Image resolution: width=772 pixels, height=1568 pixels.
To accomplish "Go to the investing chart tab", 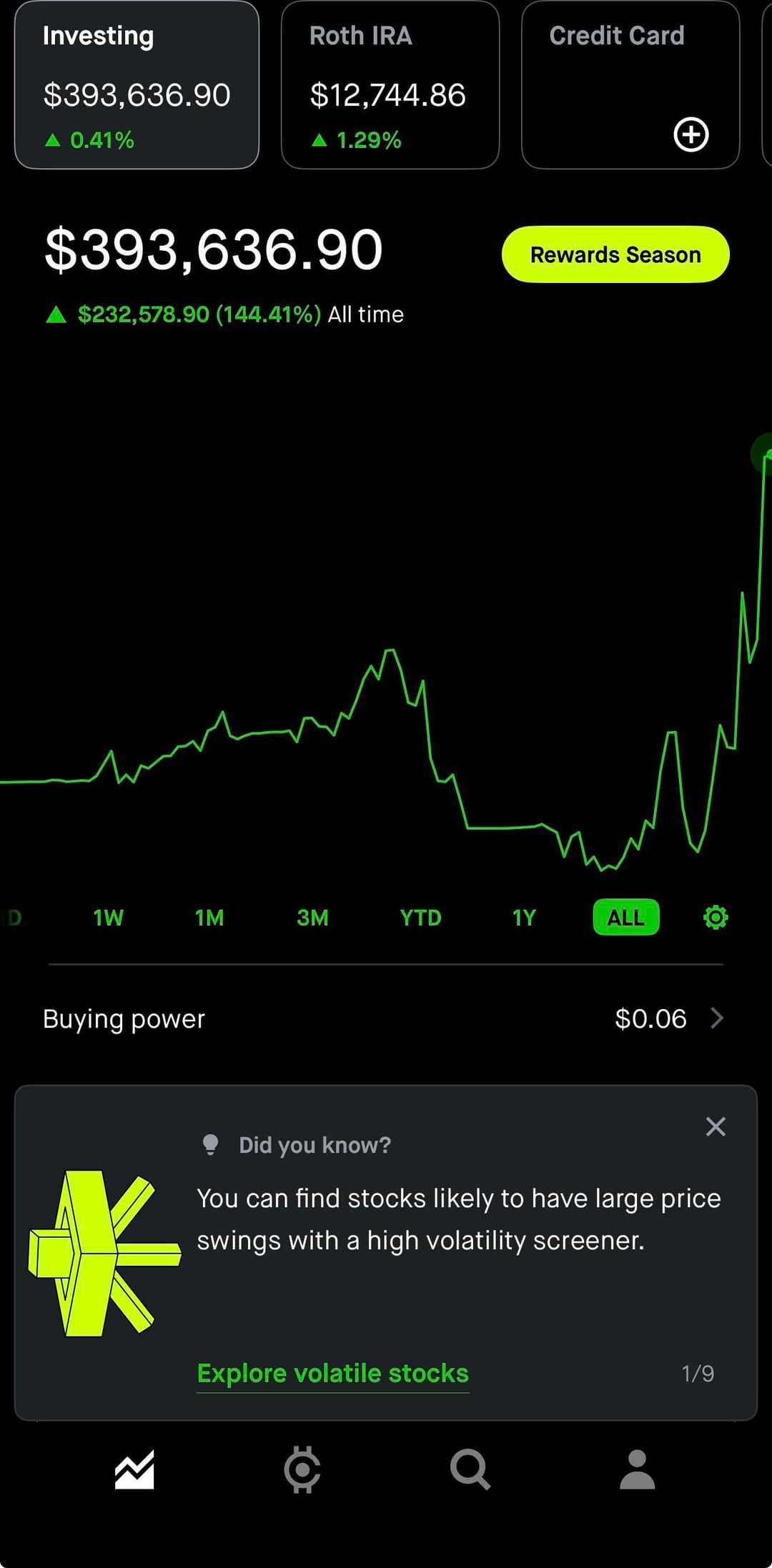I will pos(134,1470).
